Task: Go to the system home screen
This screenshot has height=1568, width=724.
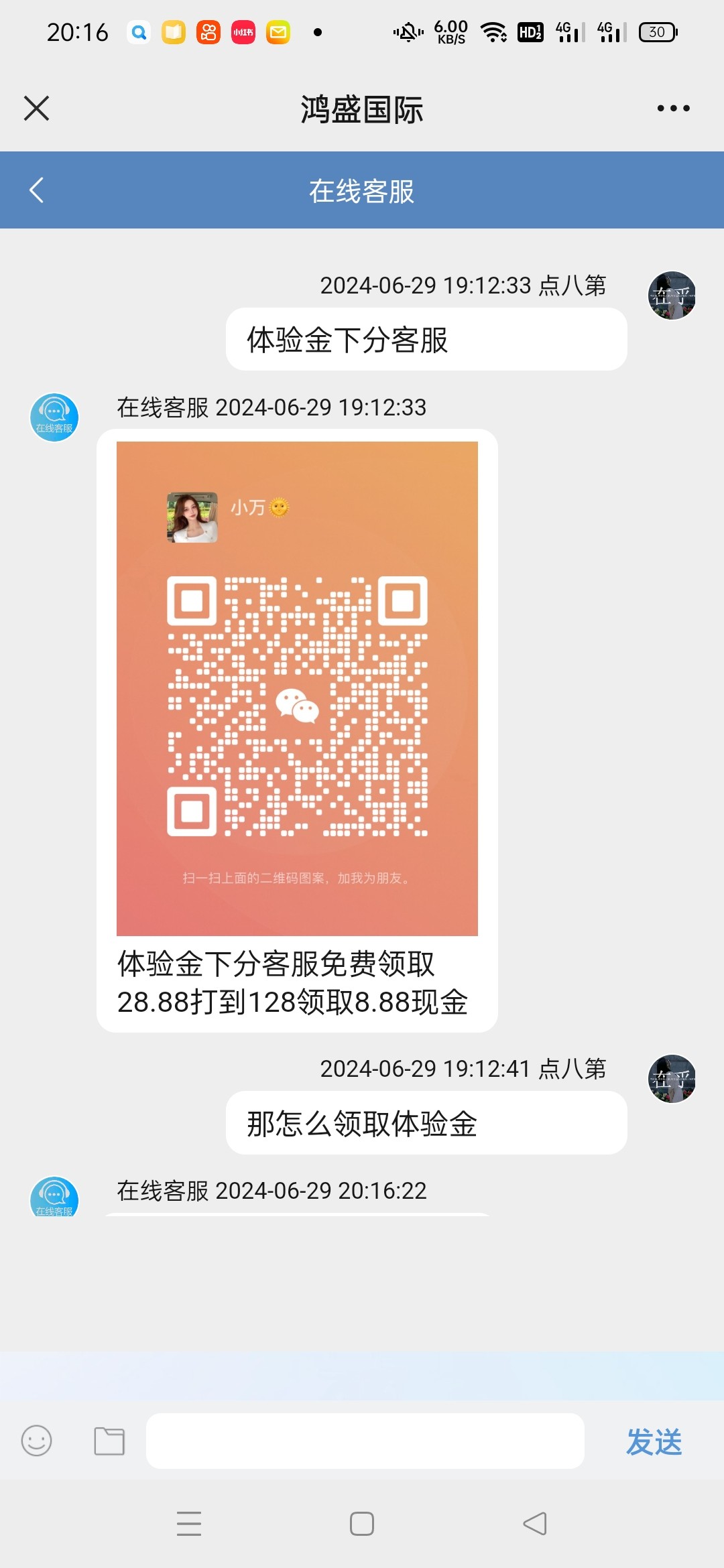Action: click(362, 1523)
